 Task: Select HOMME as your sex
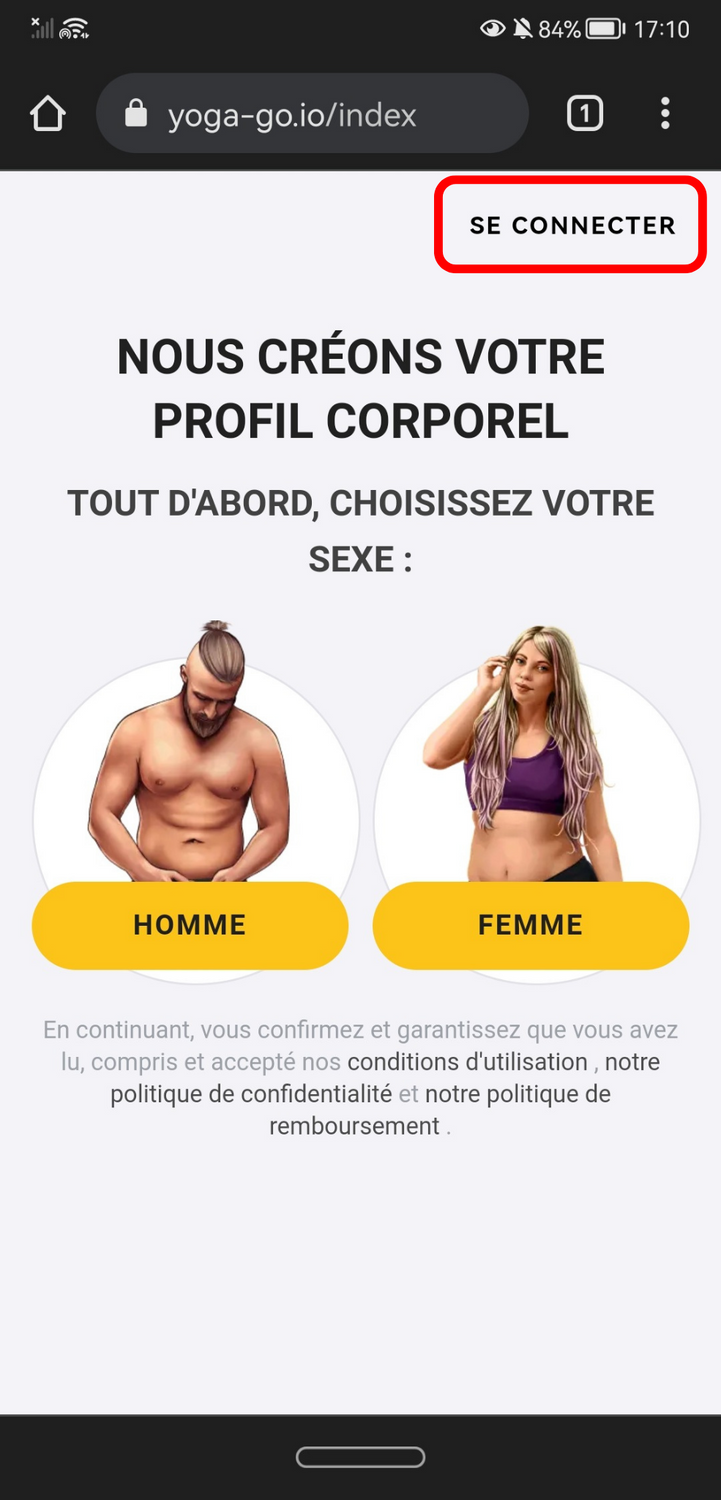190,925
